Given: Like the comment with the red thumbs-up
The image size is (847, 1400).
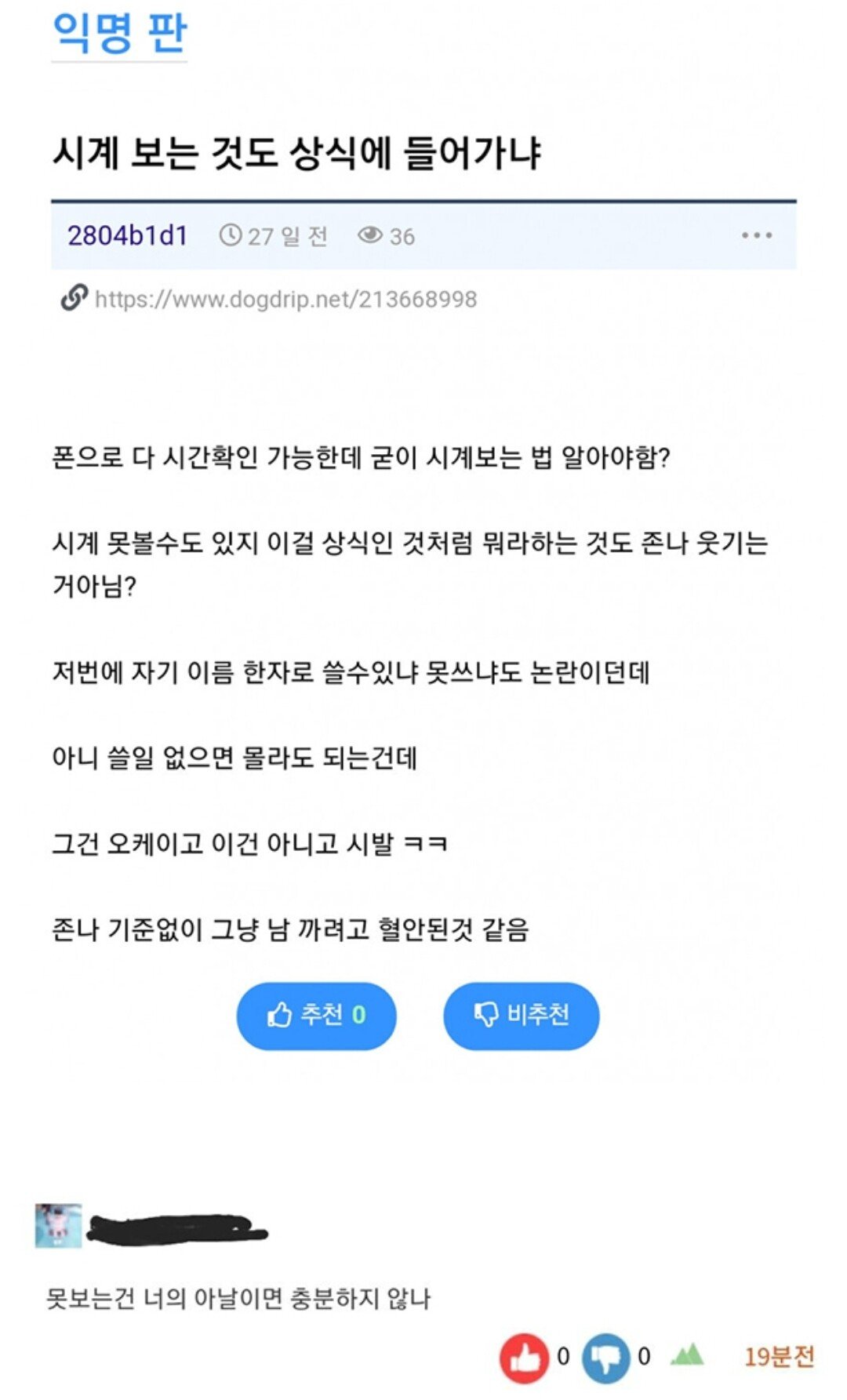Looking at the screenshot, I should (524, 1357).
